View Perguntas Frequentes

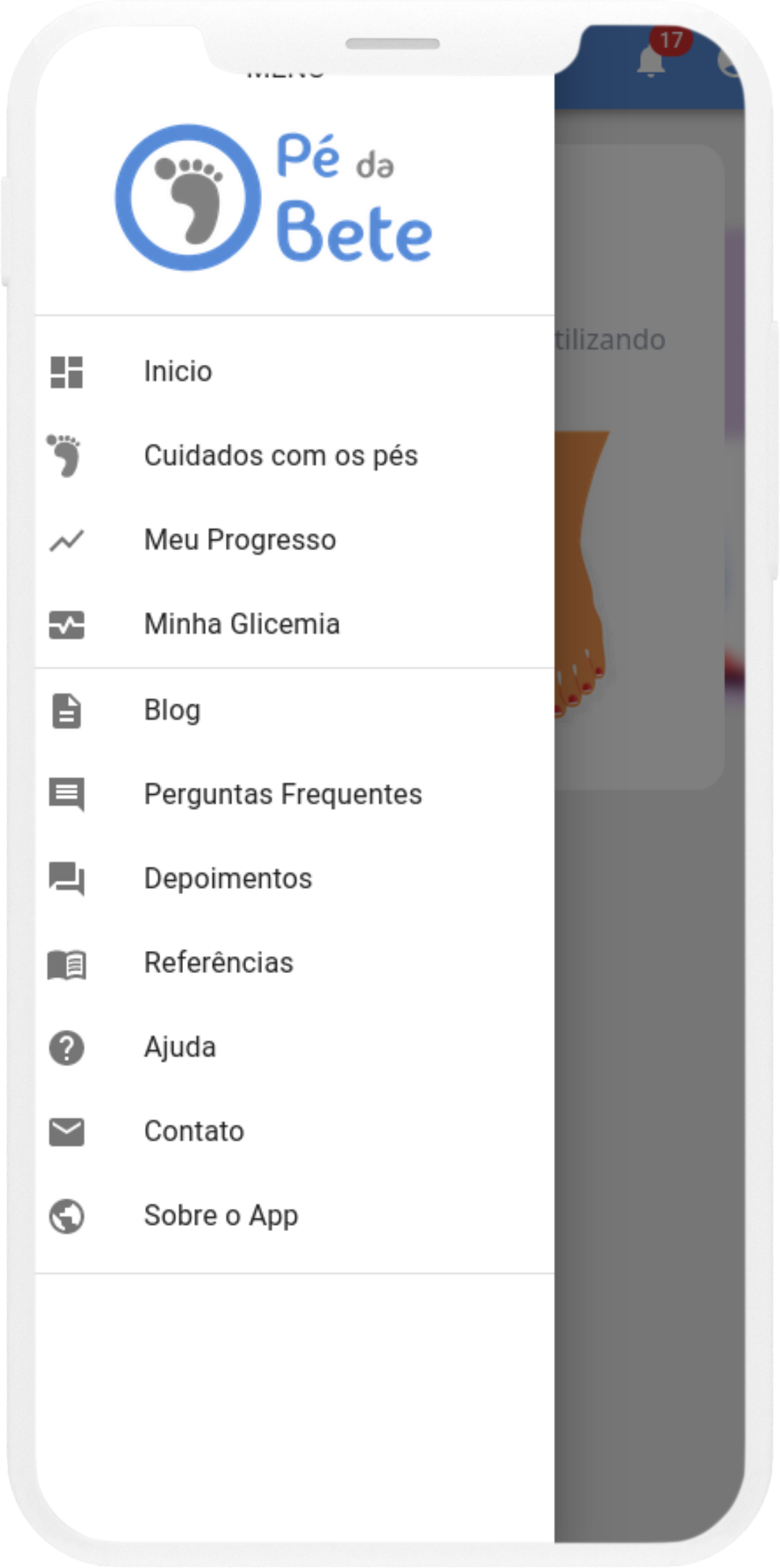tap(282, 795)
